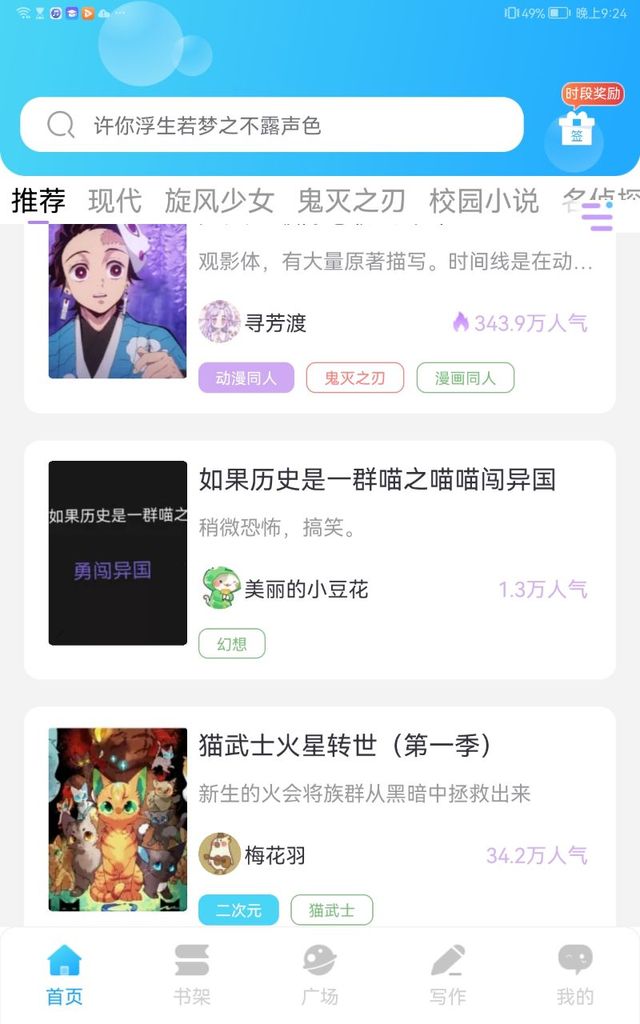Select the 校园小说 tab
This screenshot has height=1024, width=640.
(x=484, y=200)
